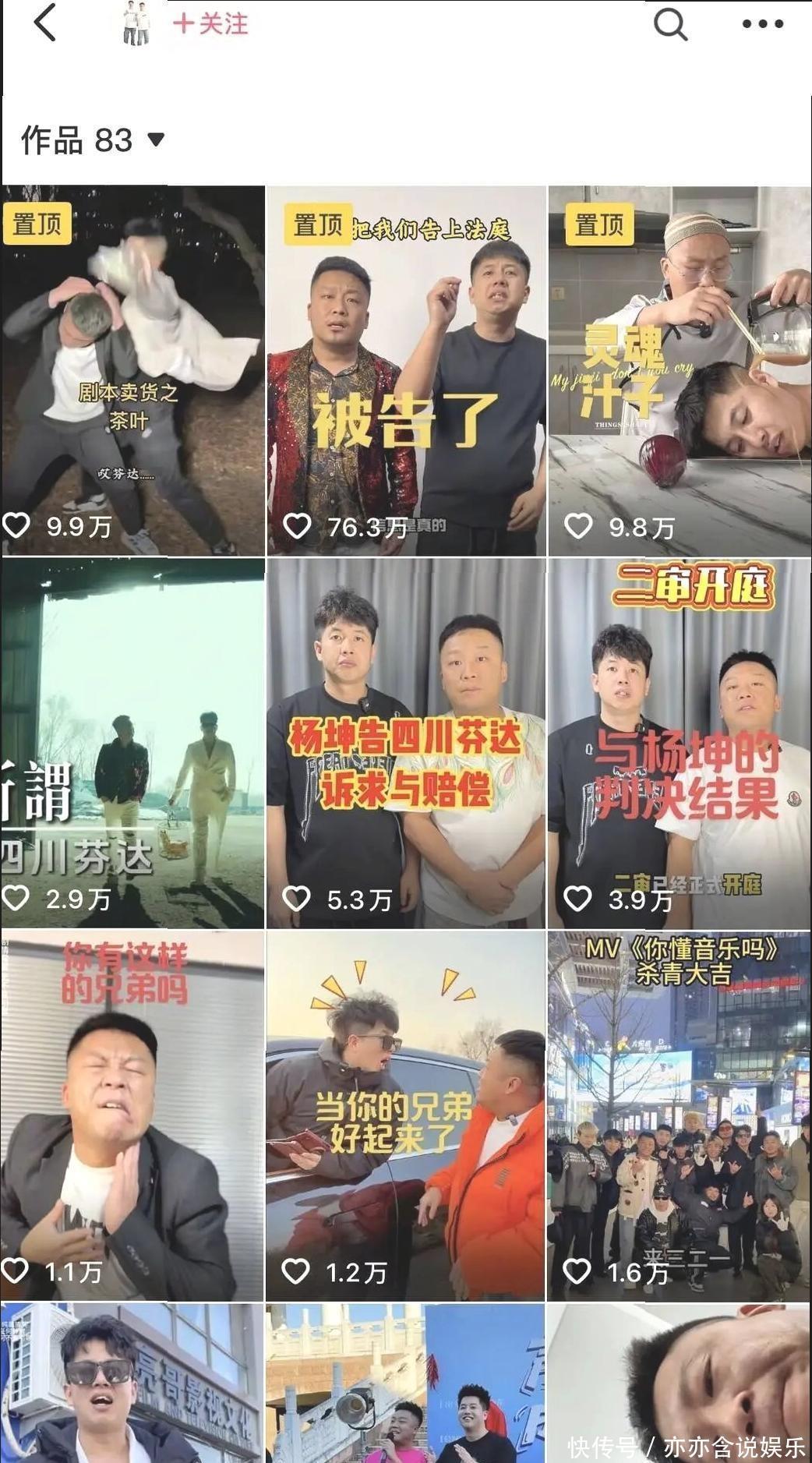This screenshot has height=1463, width=812.
Task: Play the pinned 被告了 video
Action: pos(406,370)
